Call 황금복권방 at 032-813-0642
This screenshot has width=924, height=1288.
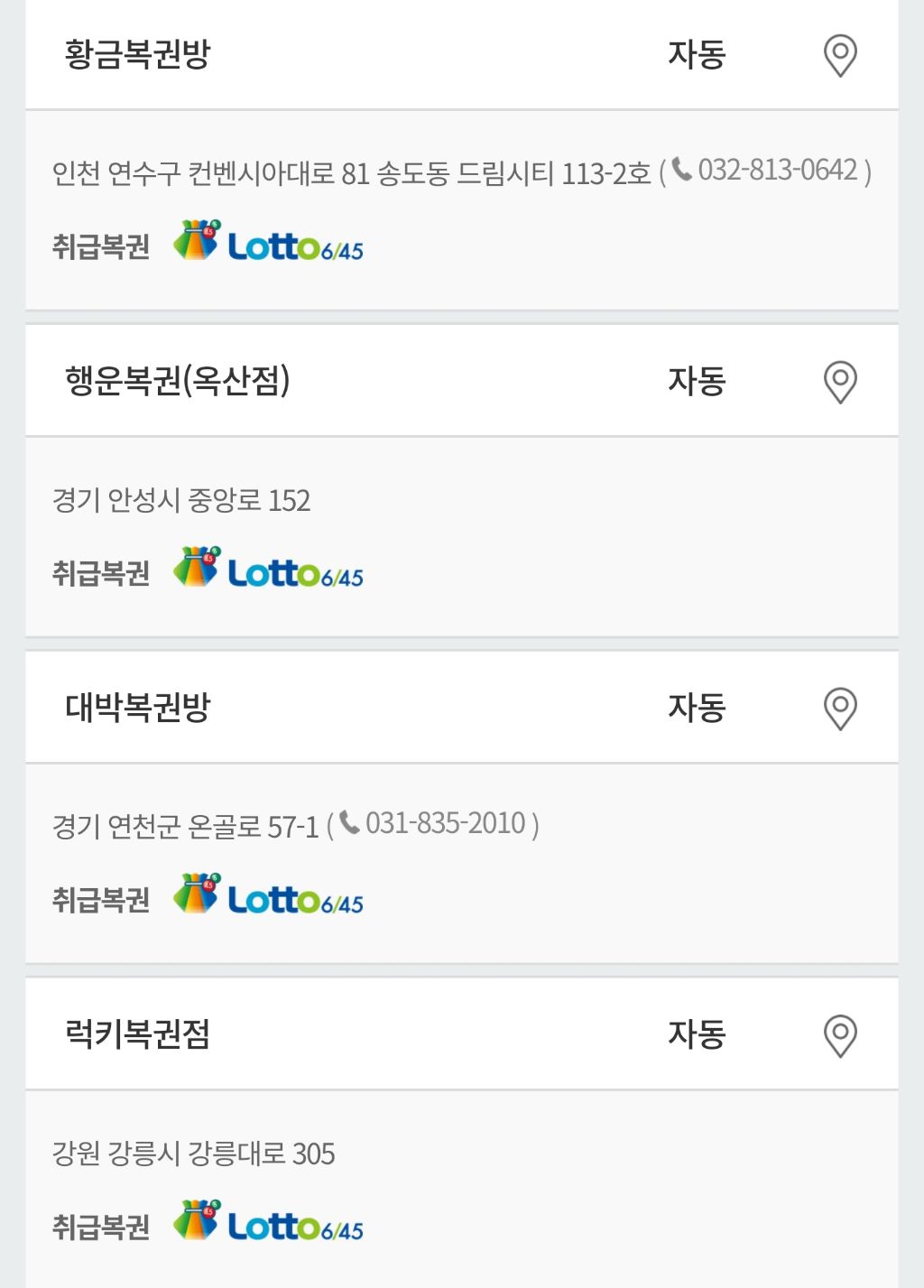pos(775,170)
